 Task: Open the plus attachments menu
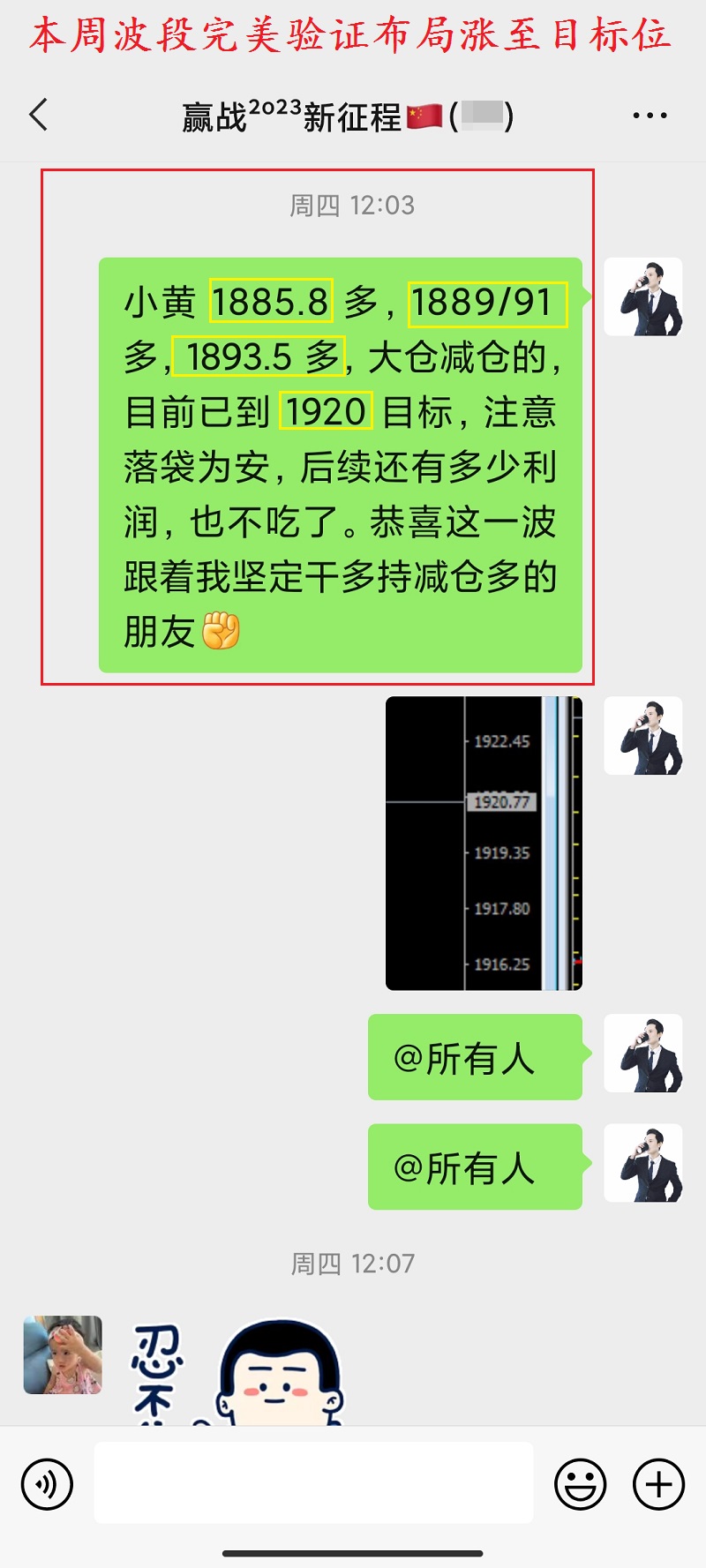658,1485
